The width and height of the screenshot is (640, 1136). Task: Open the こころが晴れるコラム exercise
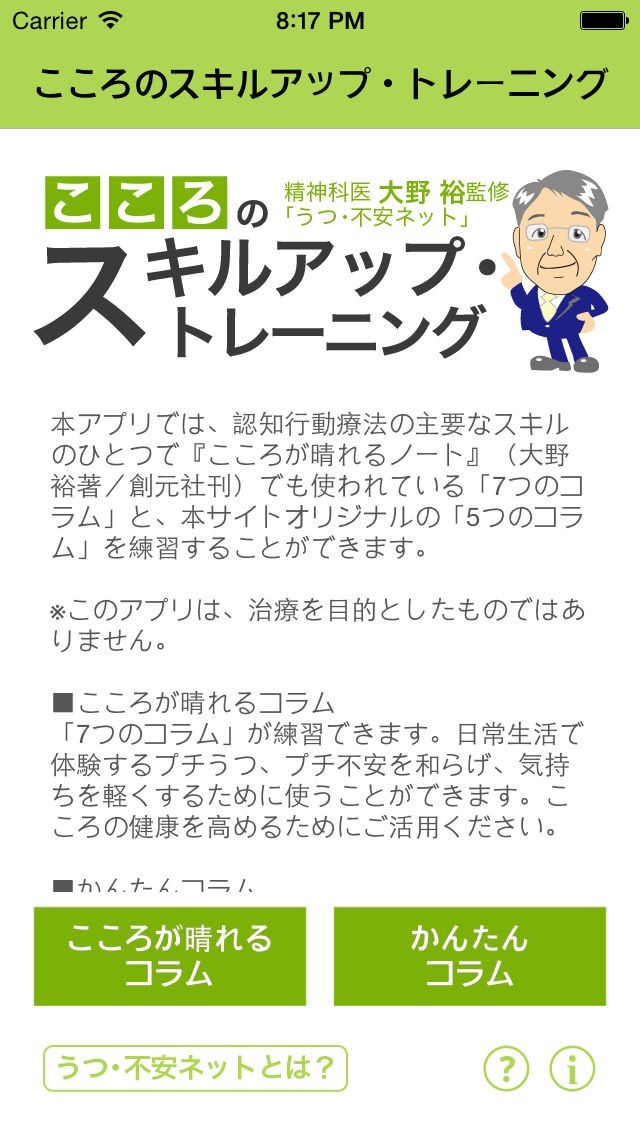coord(170,956)
